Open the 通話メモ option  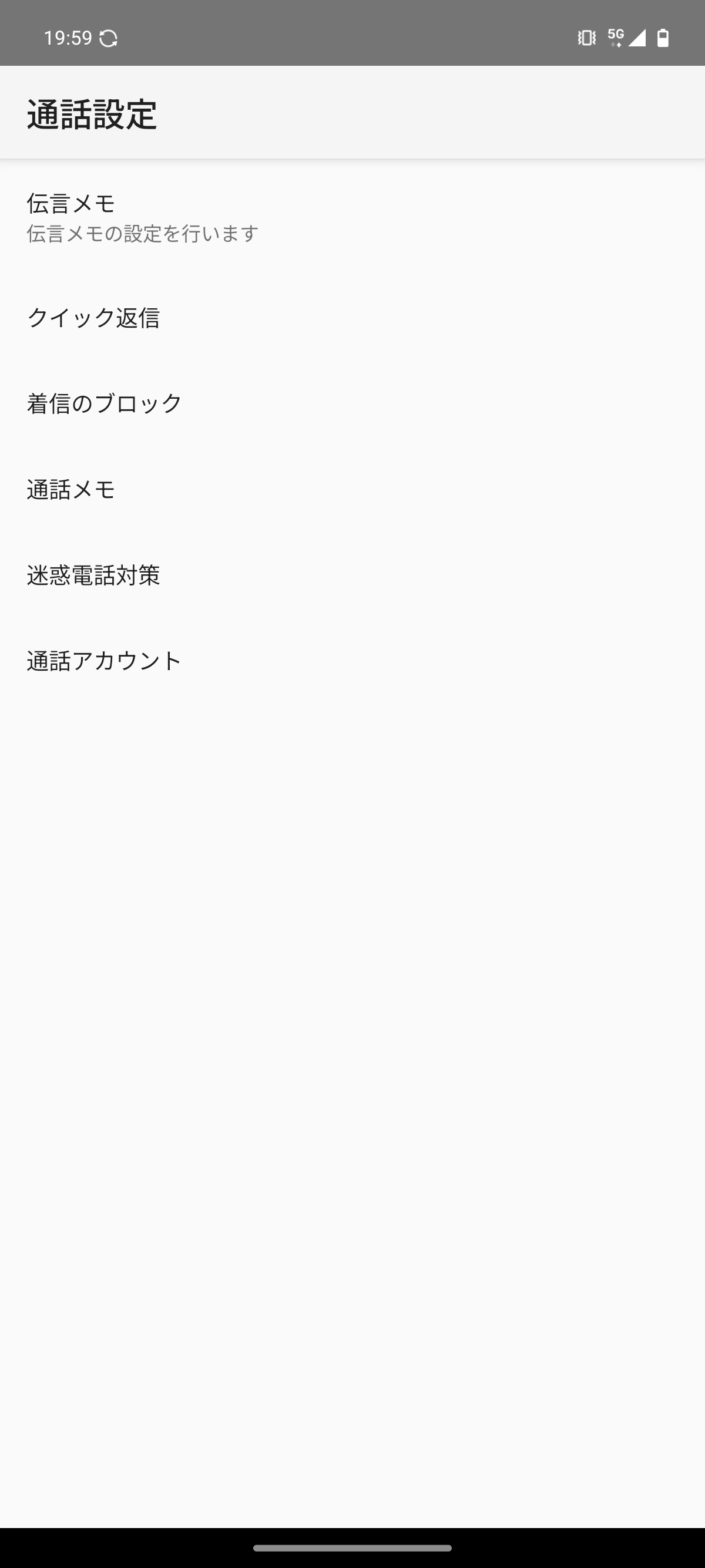352,489
